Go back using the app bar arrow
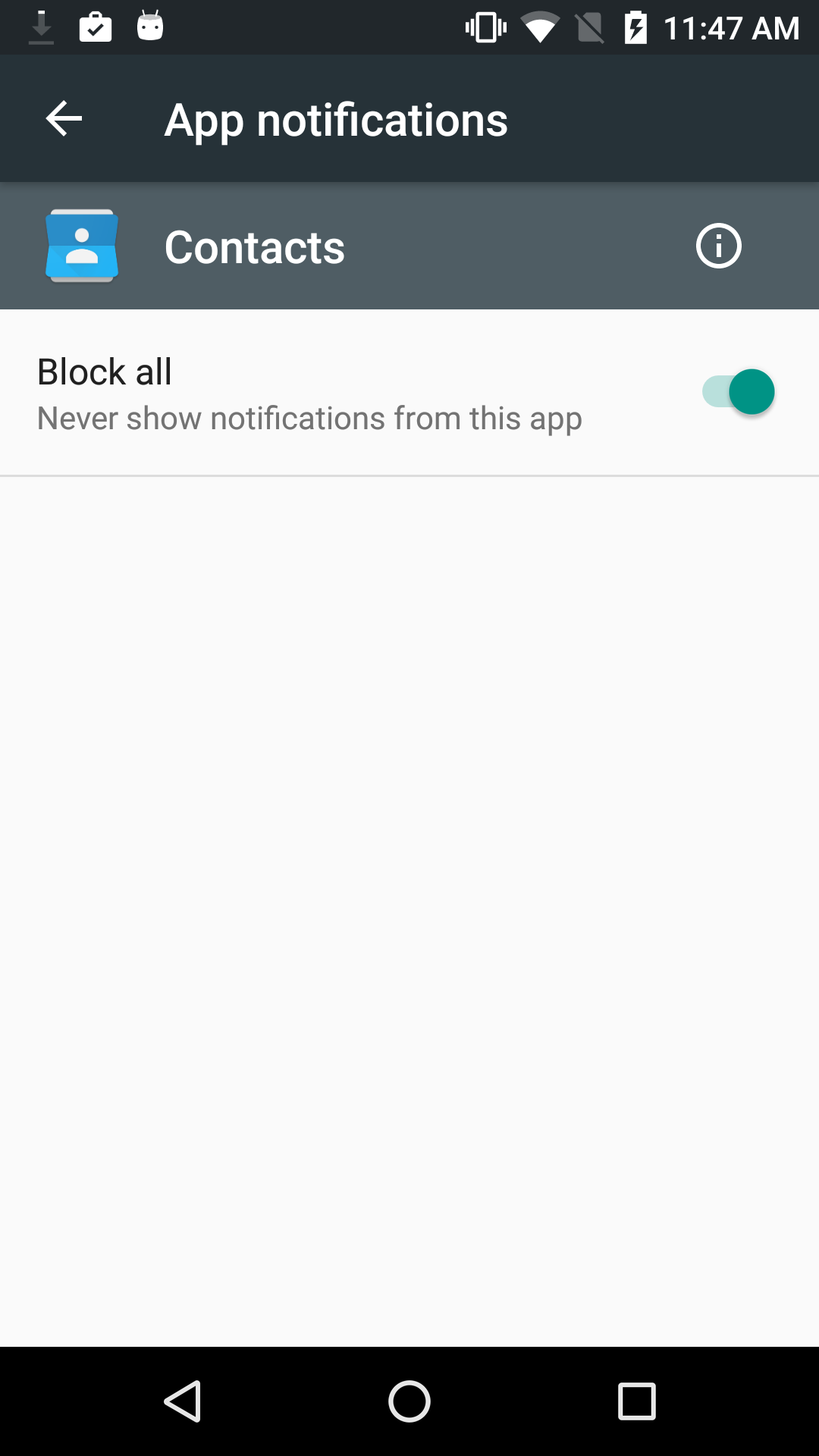 64,119
